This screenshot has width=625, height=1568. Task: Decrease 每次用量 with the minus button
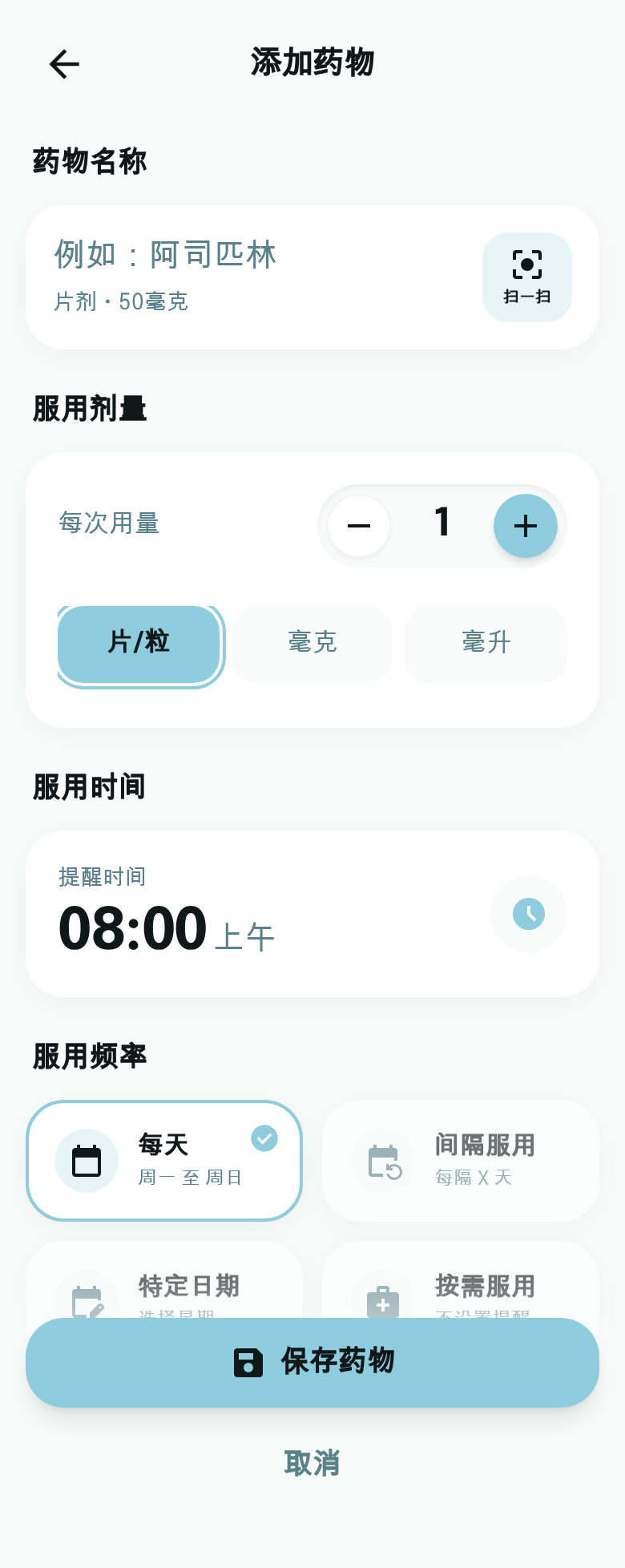[359, 526]
